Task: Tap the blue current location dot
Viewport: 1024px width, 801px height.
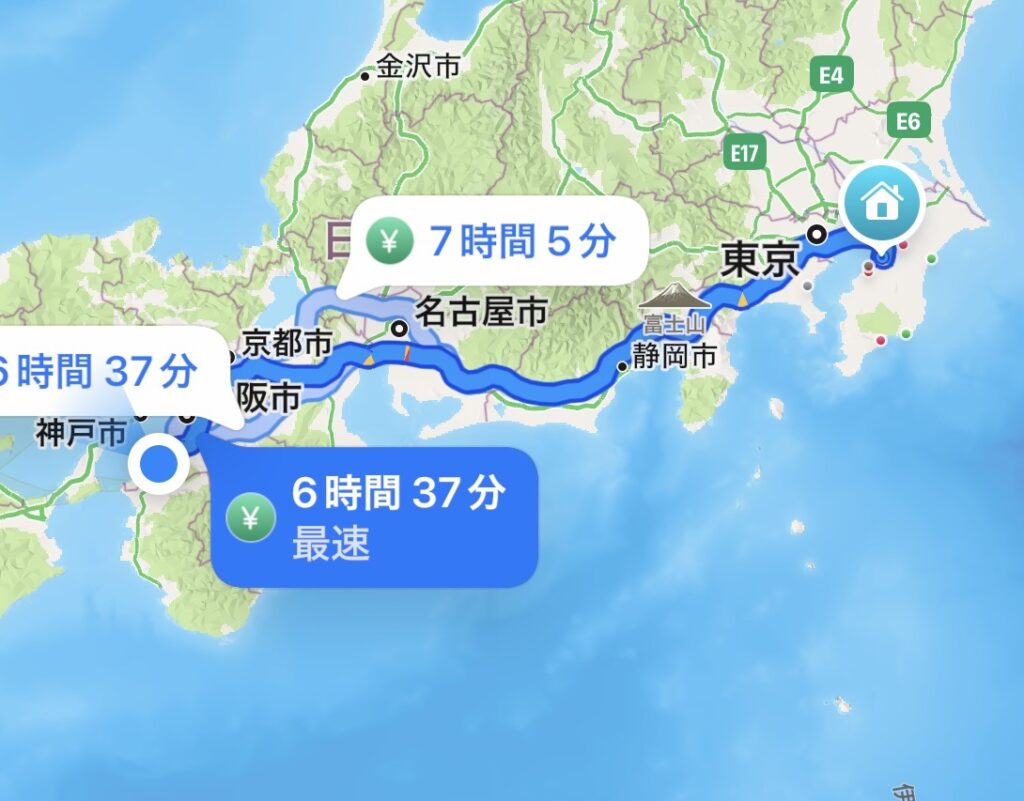Action: tap(159, 466)
